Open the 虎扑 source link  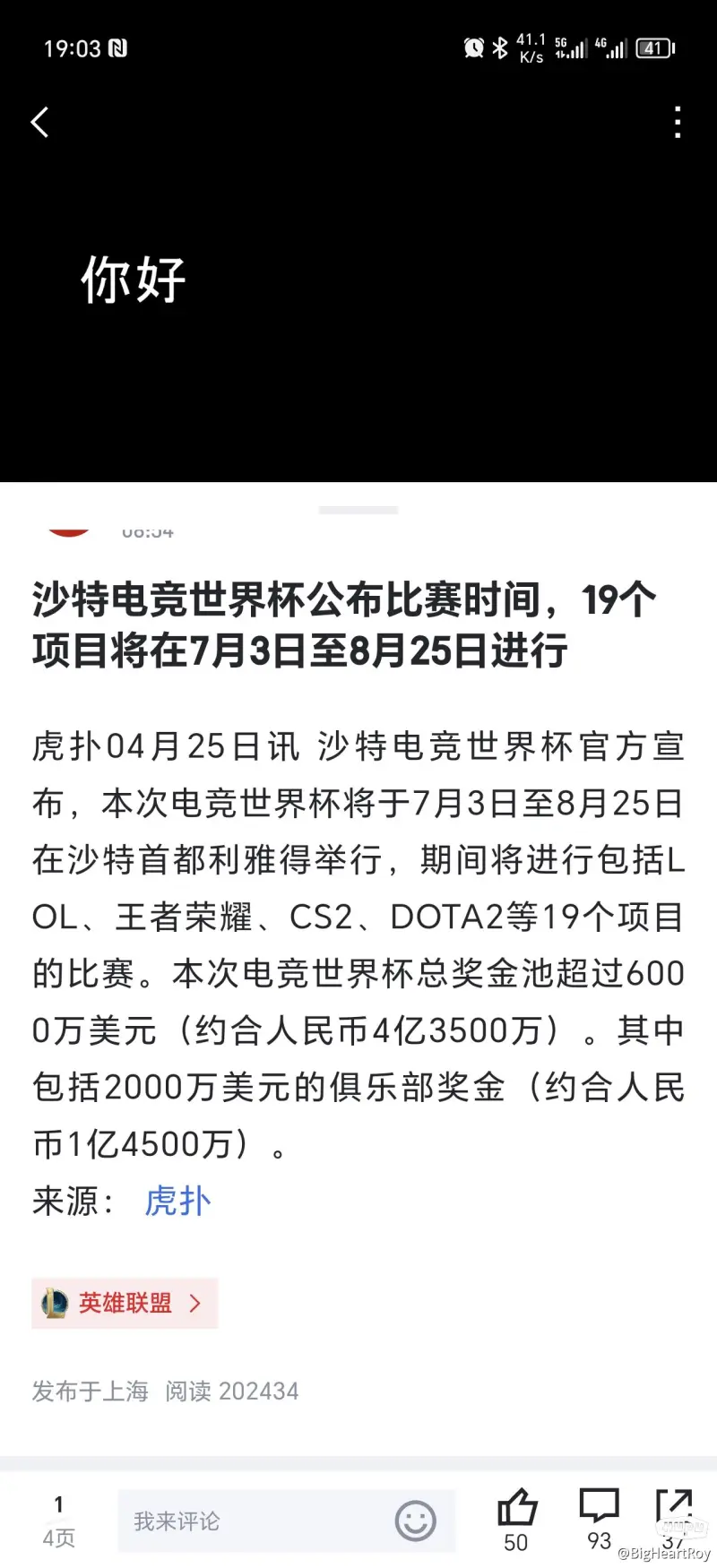[x=177, y=1201]
